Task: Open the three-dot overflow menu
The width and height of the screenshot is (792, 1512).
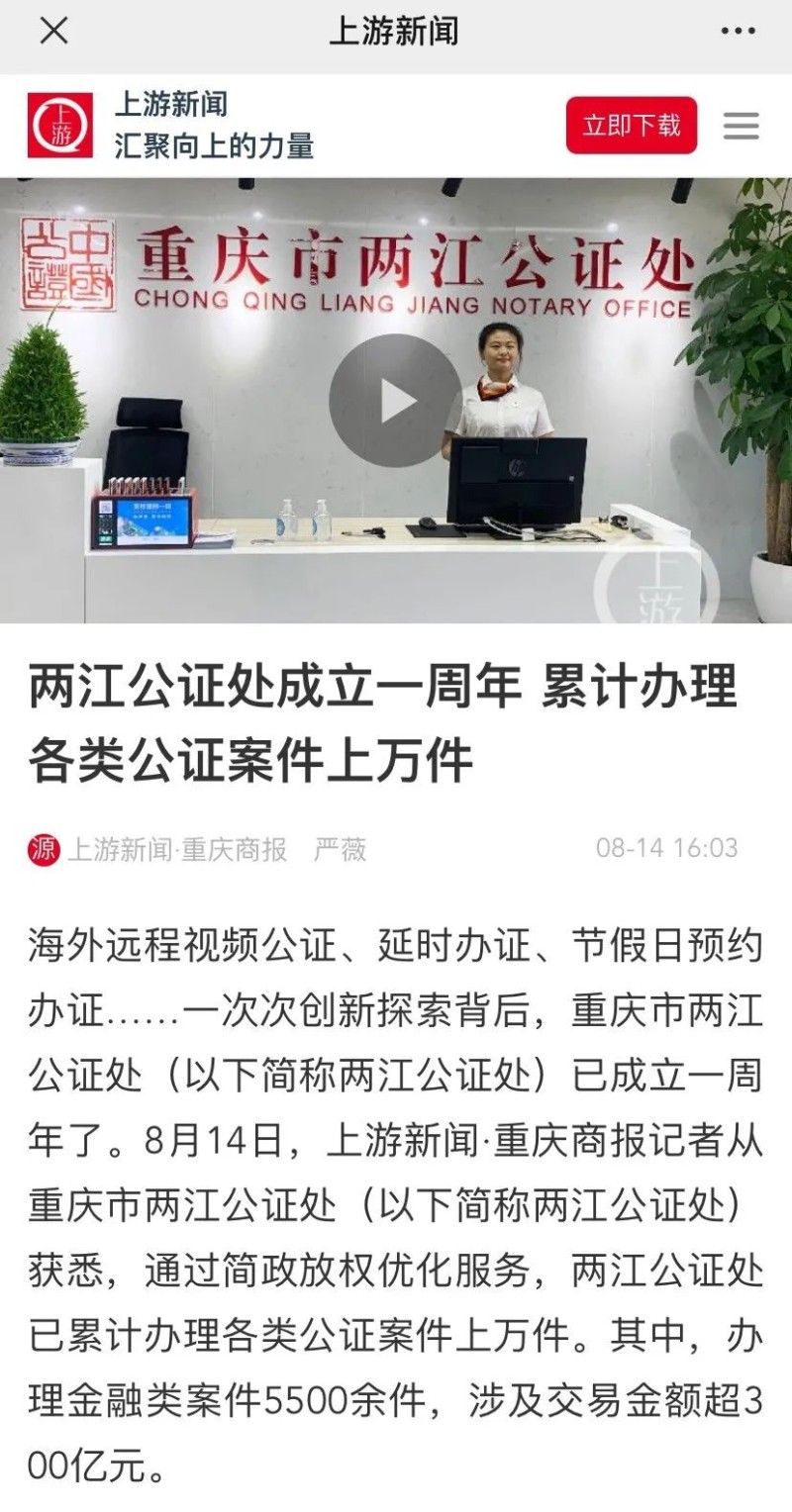Action: coord(738,32)
